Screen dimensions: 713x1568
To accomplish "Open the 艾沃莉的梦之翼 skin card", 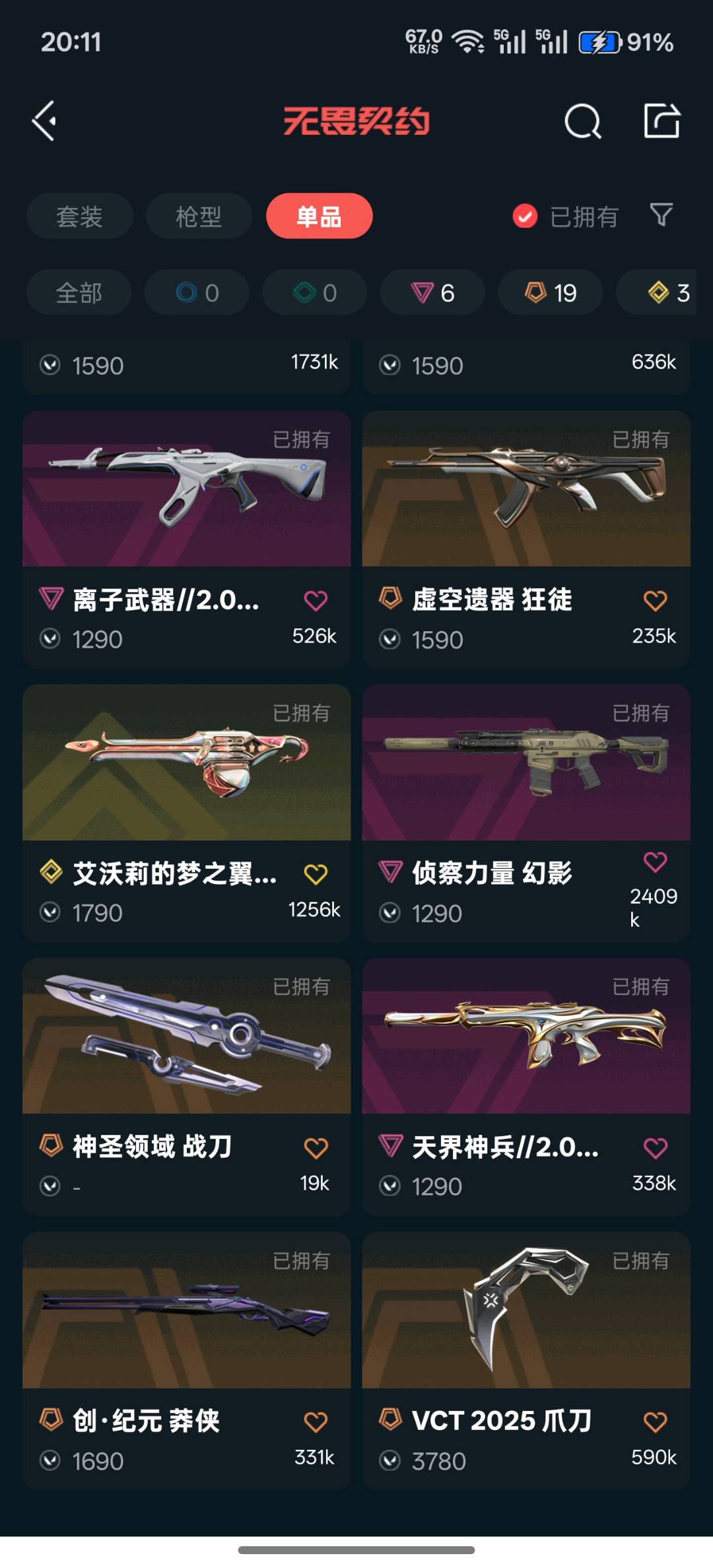I will 186,763.
